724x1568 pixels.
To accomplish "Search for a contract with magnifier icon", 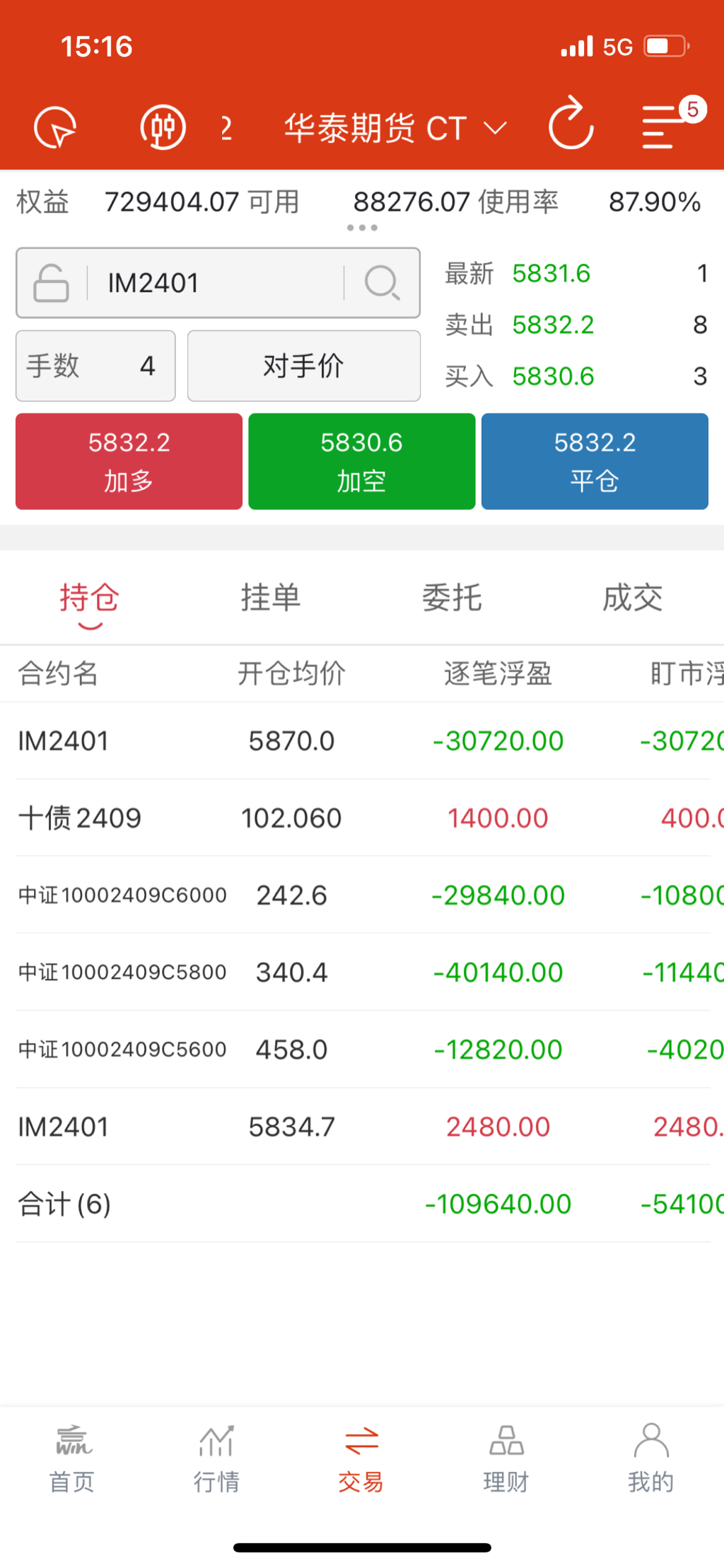I will pos(383,283).
